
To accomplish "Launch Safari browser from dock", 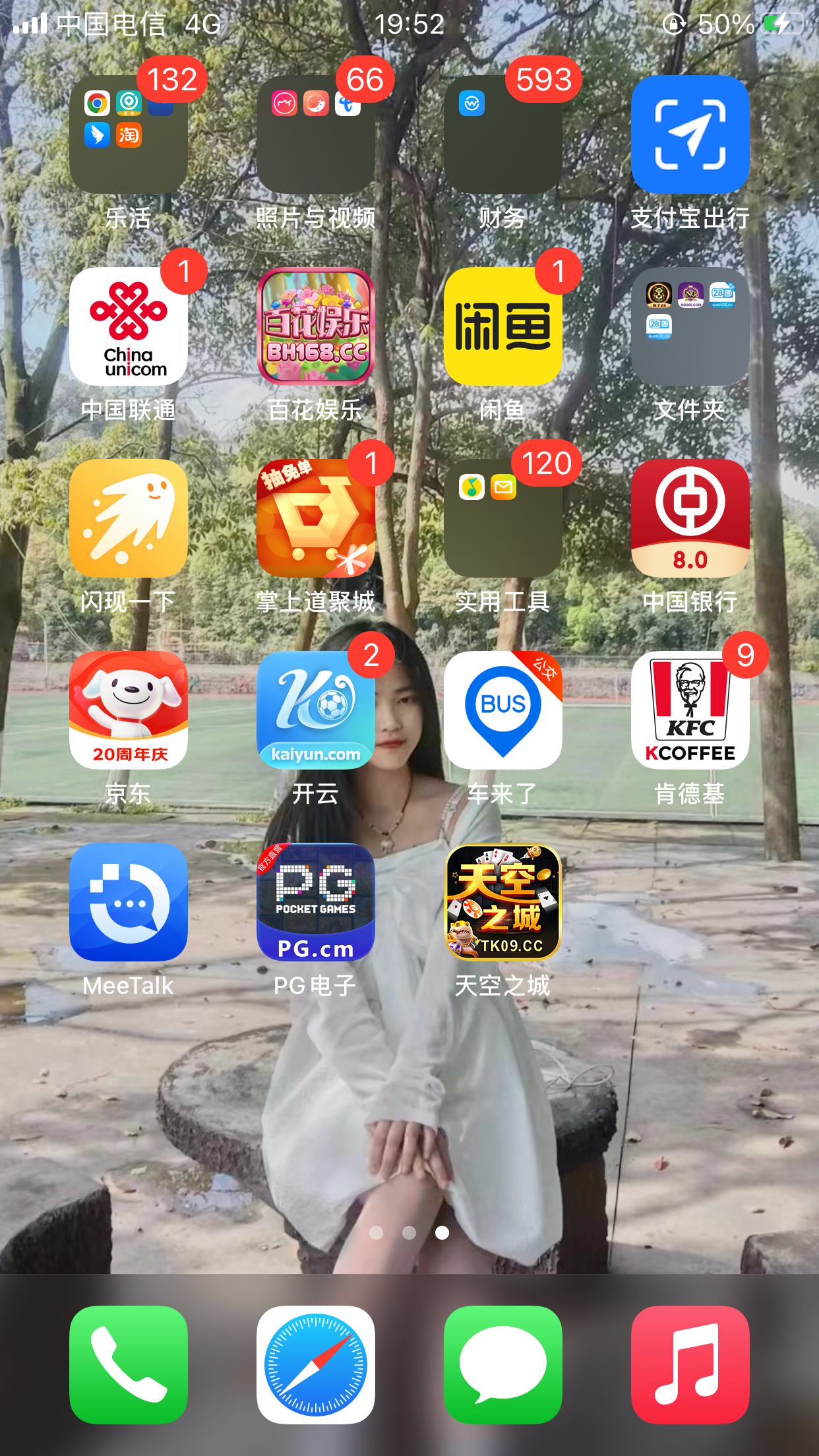I will coord(316,1364).
